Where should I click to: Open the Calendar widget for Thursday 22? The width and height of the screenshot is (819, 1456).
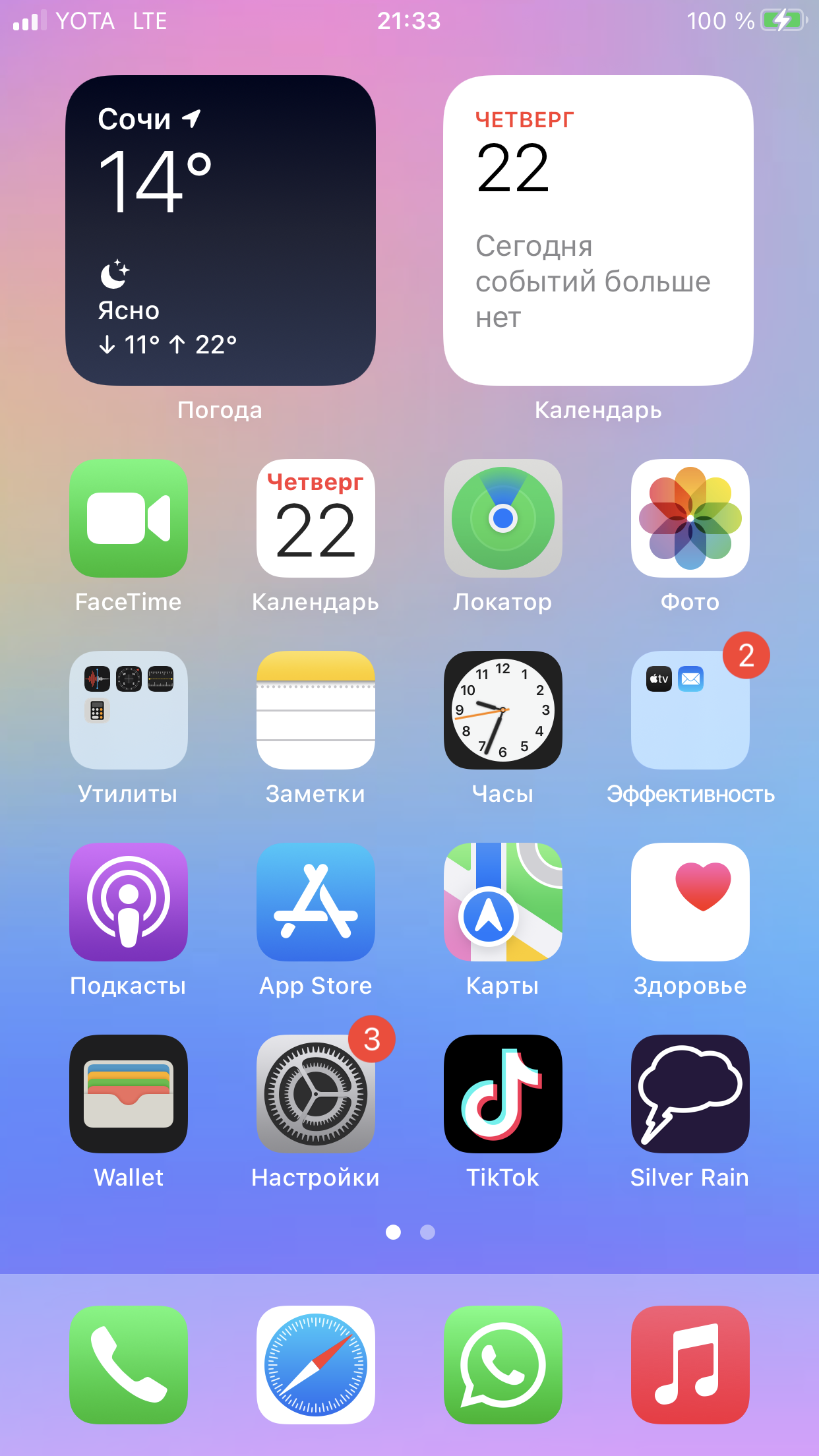coord(598,230)
